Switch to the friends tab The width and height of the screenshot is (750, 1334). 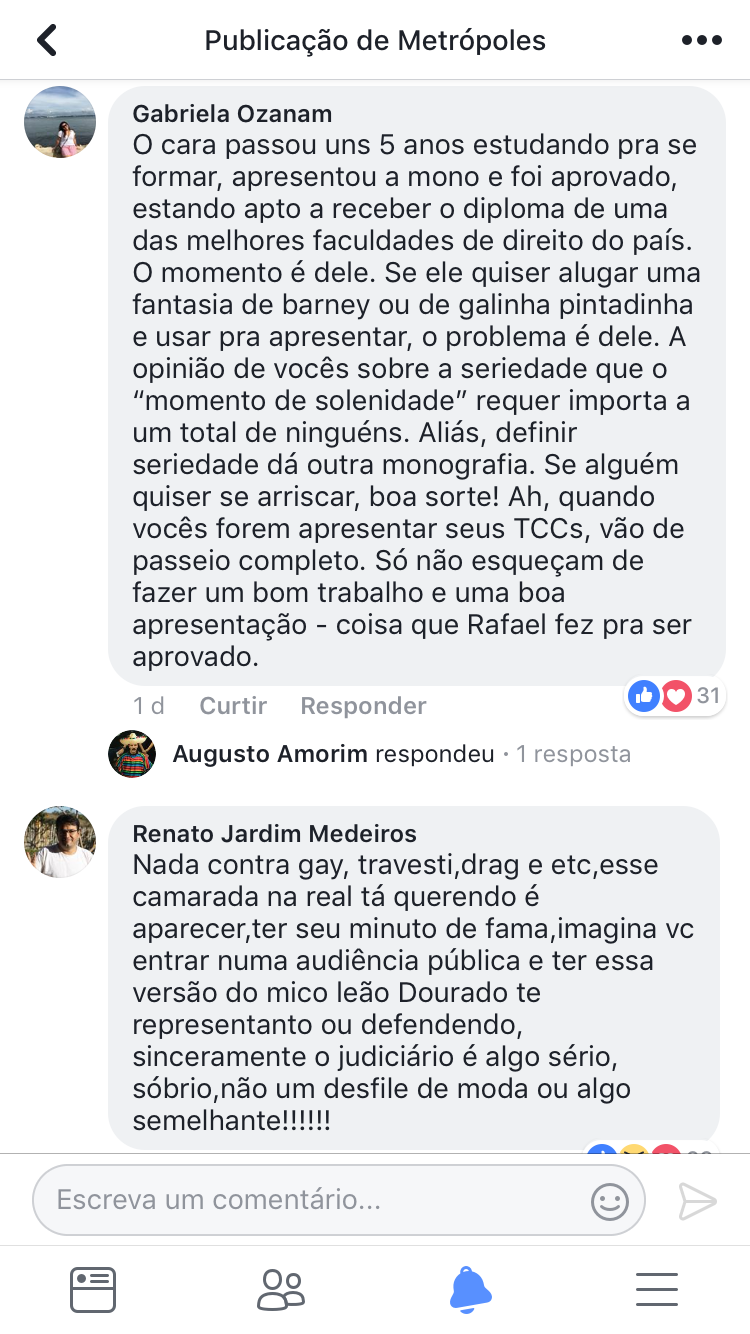tap(281, 1289)
